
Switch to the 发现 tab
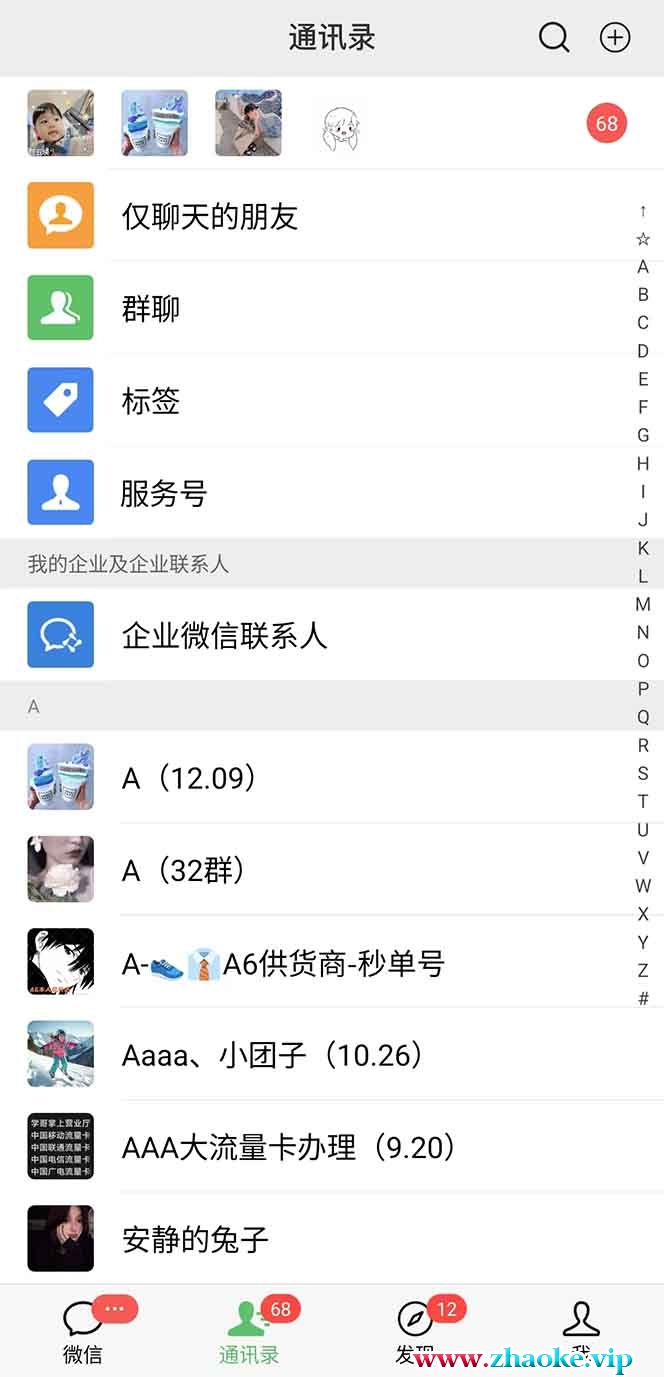[x=415, y=1330]
